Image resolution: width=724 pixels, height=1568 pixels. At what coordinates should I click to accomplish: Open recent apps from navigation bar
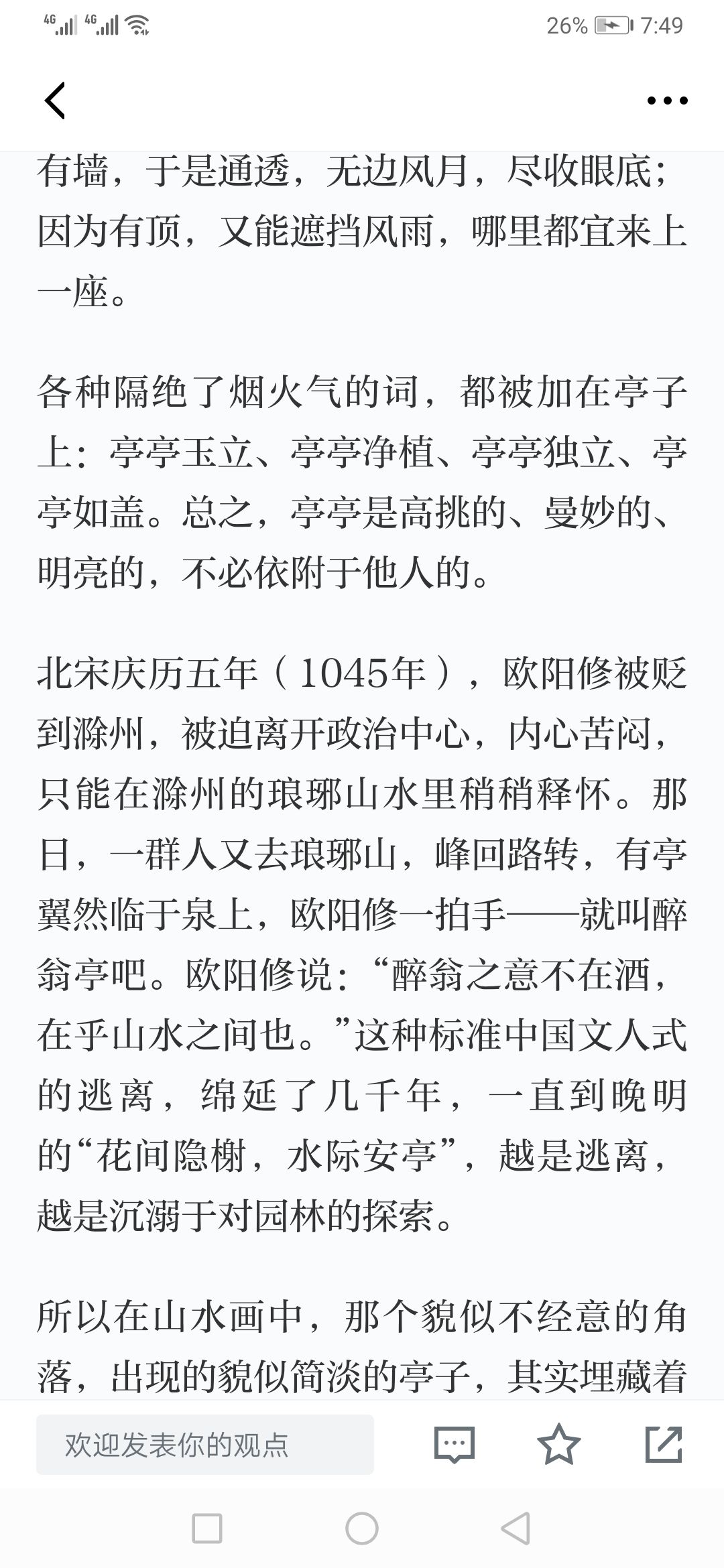[x=207, y=1528]
